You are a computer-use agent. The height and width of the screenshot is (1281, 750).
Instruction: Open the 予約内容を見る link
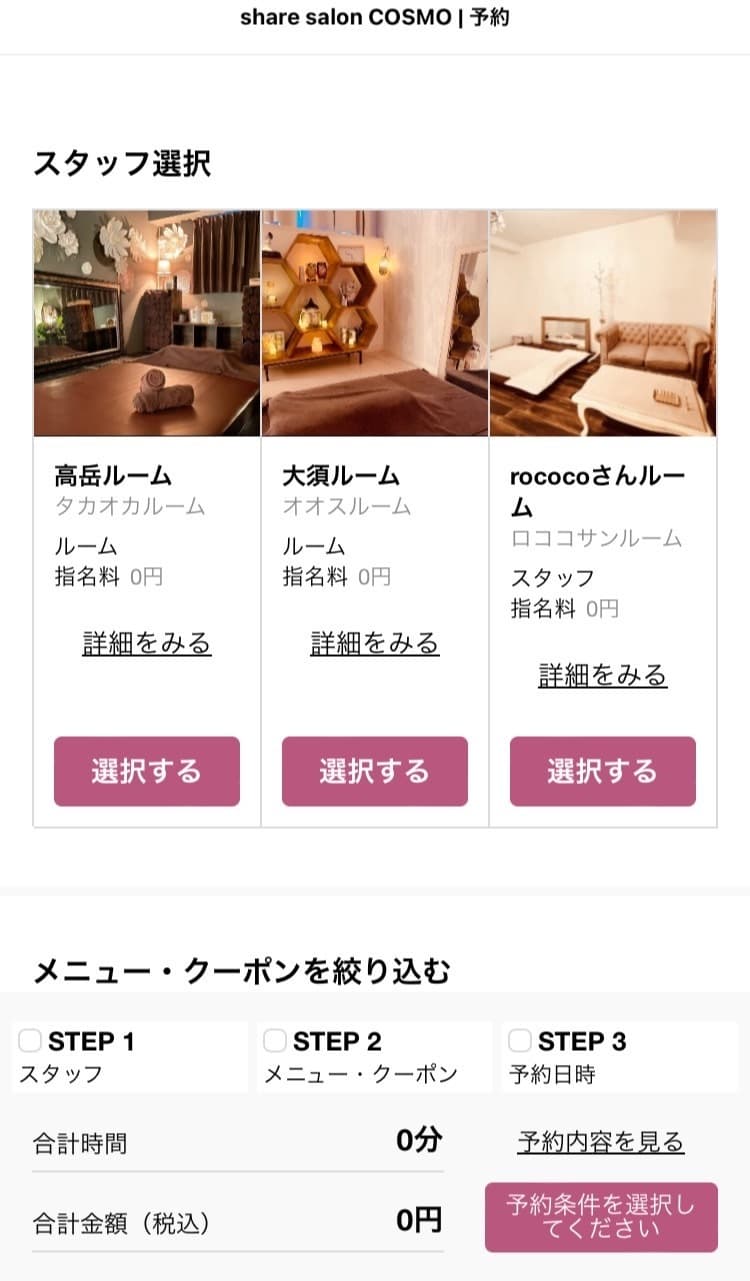pos(600,1142)
